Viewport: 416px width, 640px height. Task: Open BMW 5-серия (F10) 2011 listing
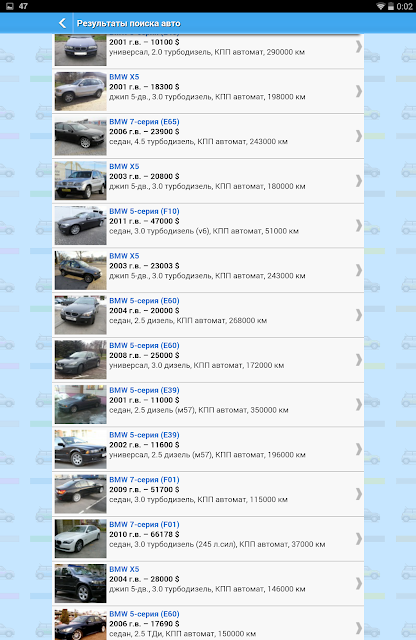point(208,226)
